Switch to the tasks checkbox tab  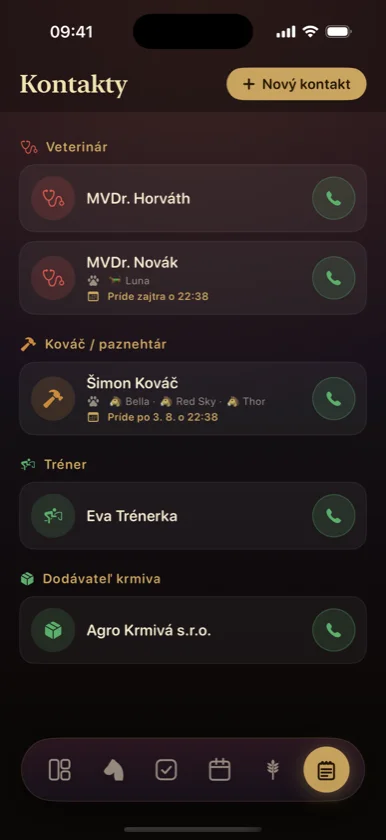(x=166, y=770)
